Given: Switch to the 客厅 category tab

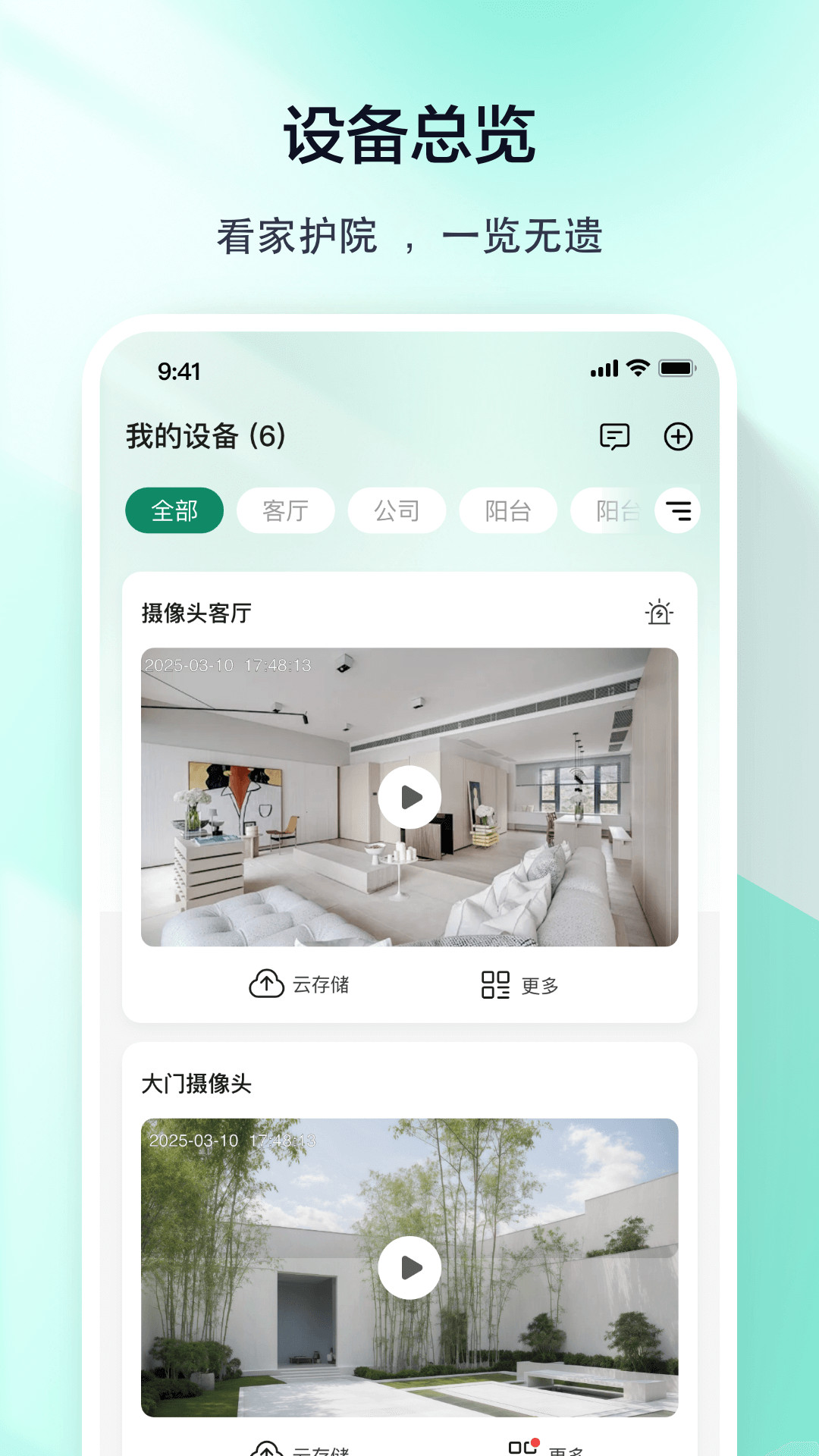Looking at the screenshot, I should click(285, 510).
